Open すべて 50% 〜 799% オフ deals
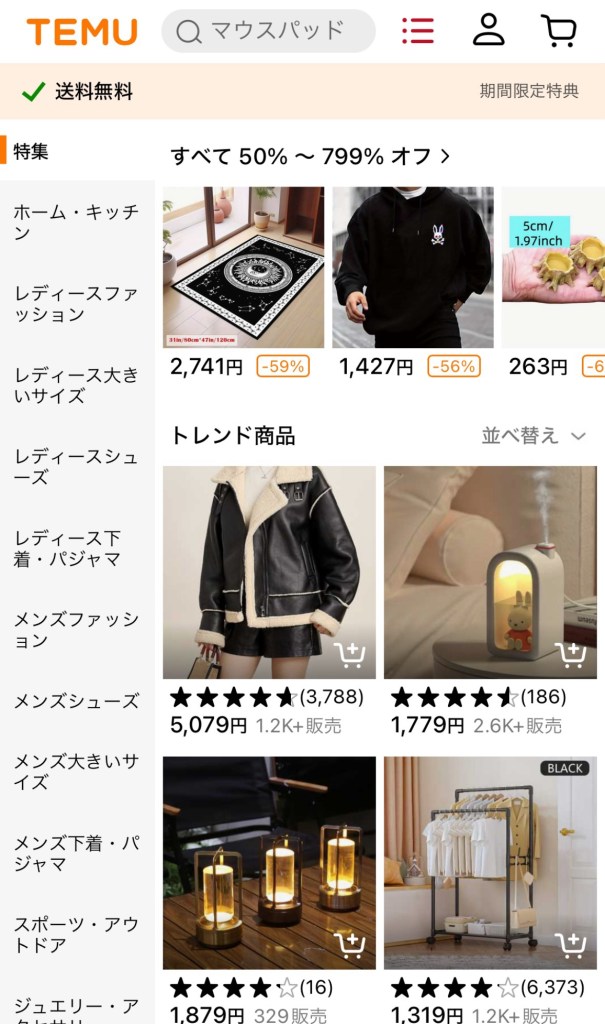Viewport: 605px width, 1024px height. [x=310, y=156]
